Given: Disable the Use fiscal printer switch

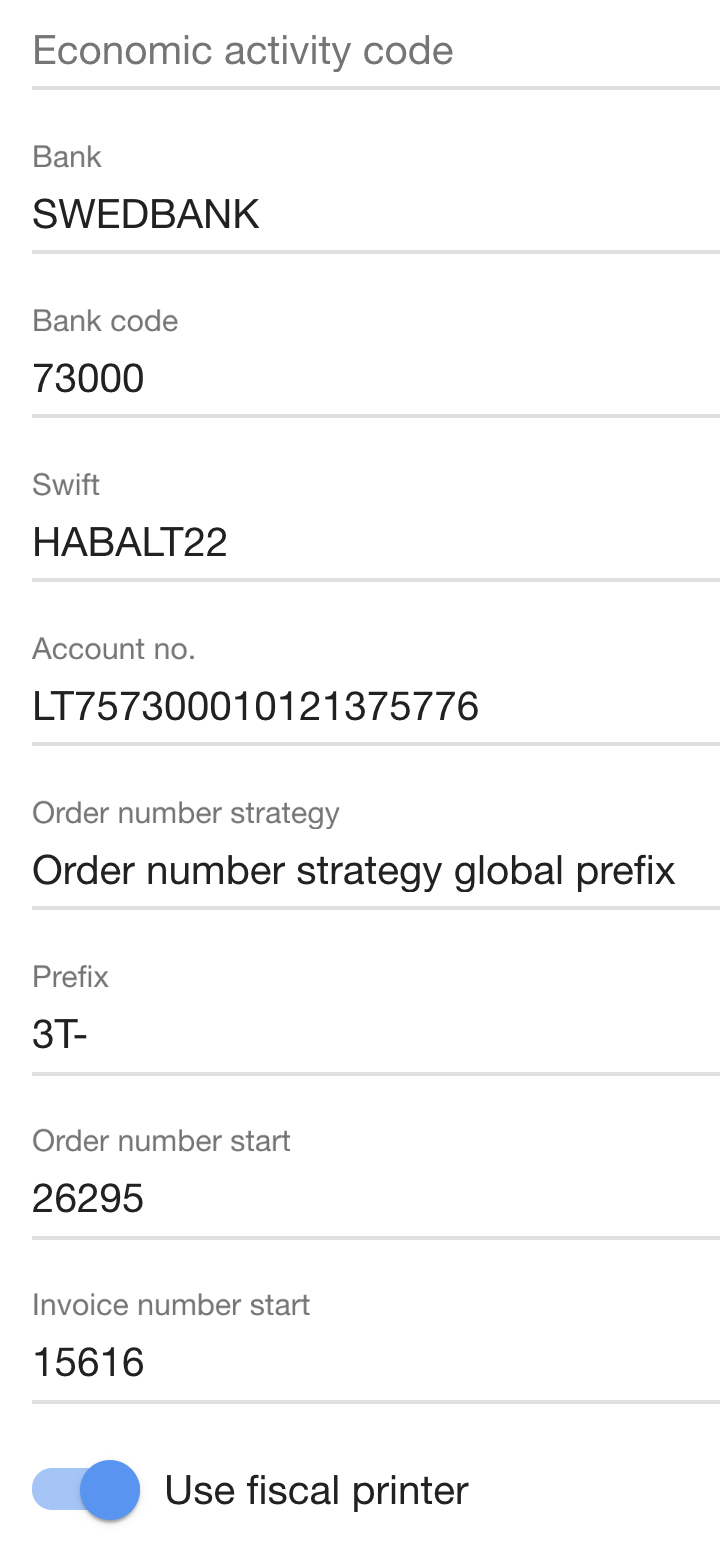Looking at the screenshot, I should (x=88, y=1490).
